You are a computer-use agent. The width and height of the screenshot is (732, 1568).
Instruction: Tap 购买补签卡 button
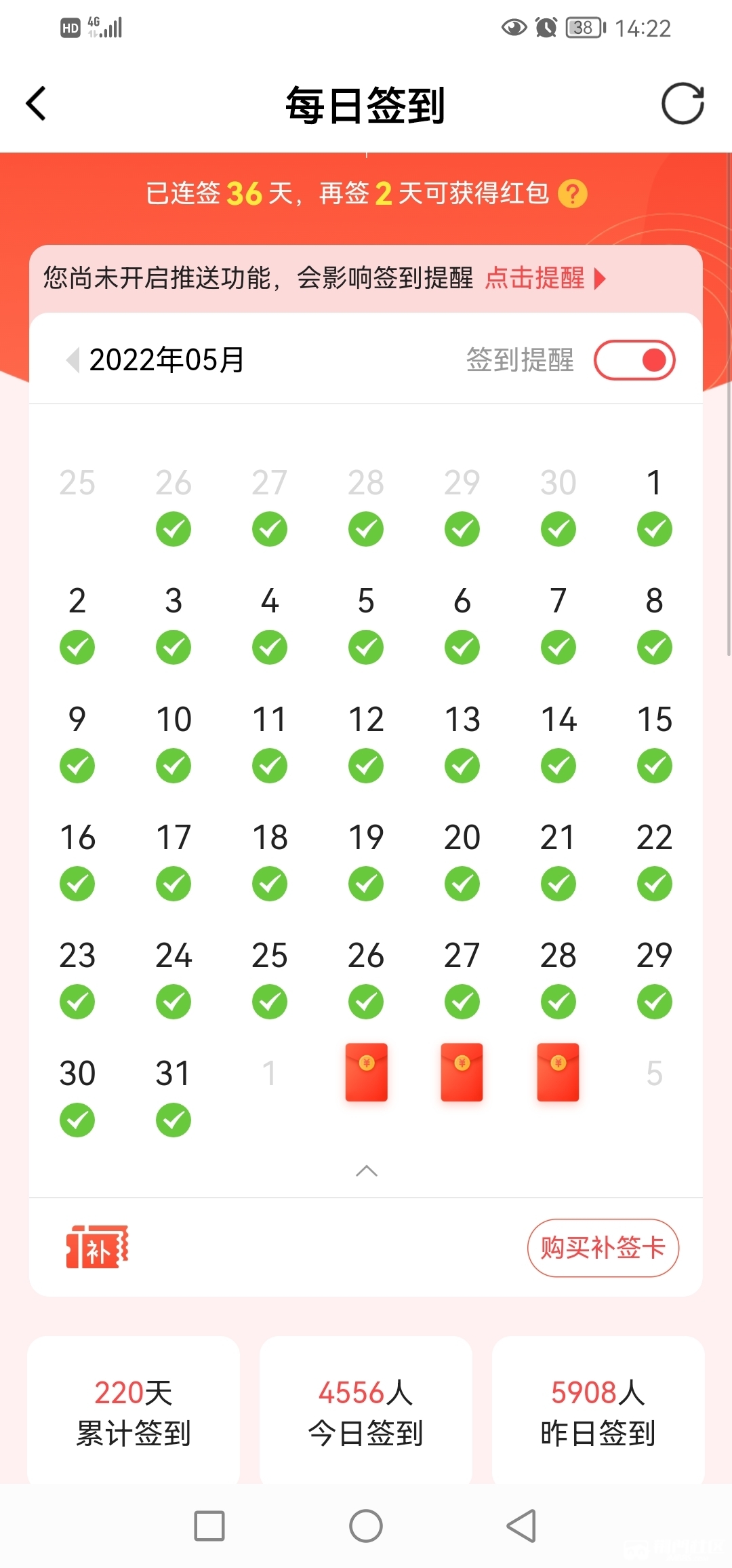(x=603, y=1247)
